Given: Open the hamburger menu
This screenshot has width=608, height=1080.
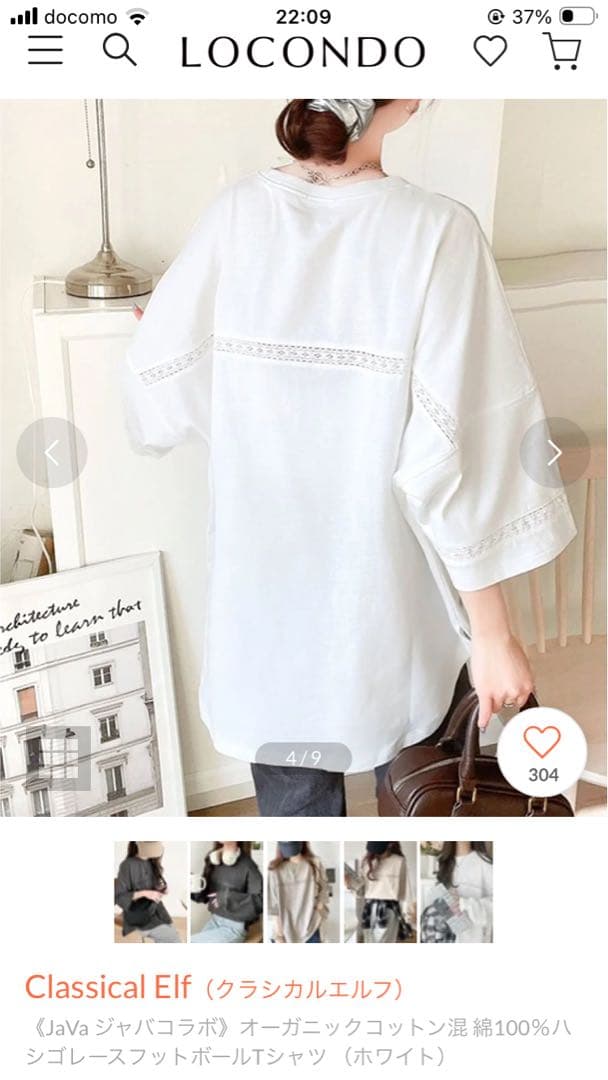Looking at the screenshot, I should point(45,50).
